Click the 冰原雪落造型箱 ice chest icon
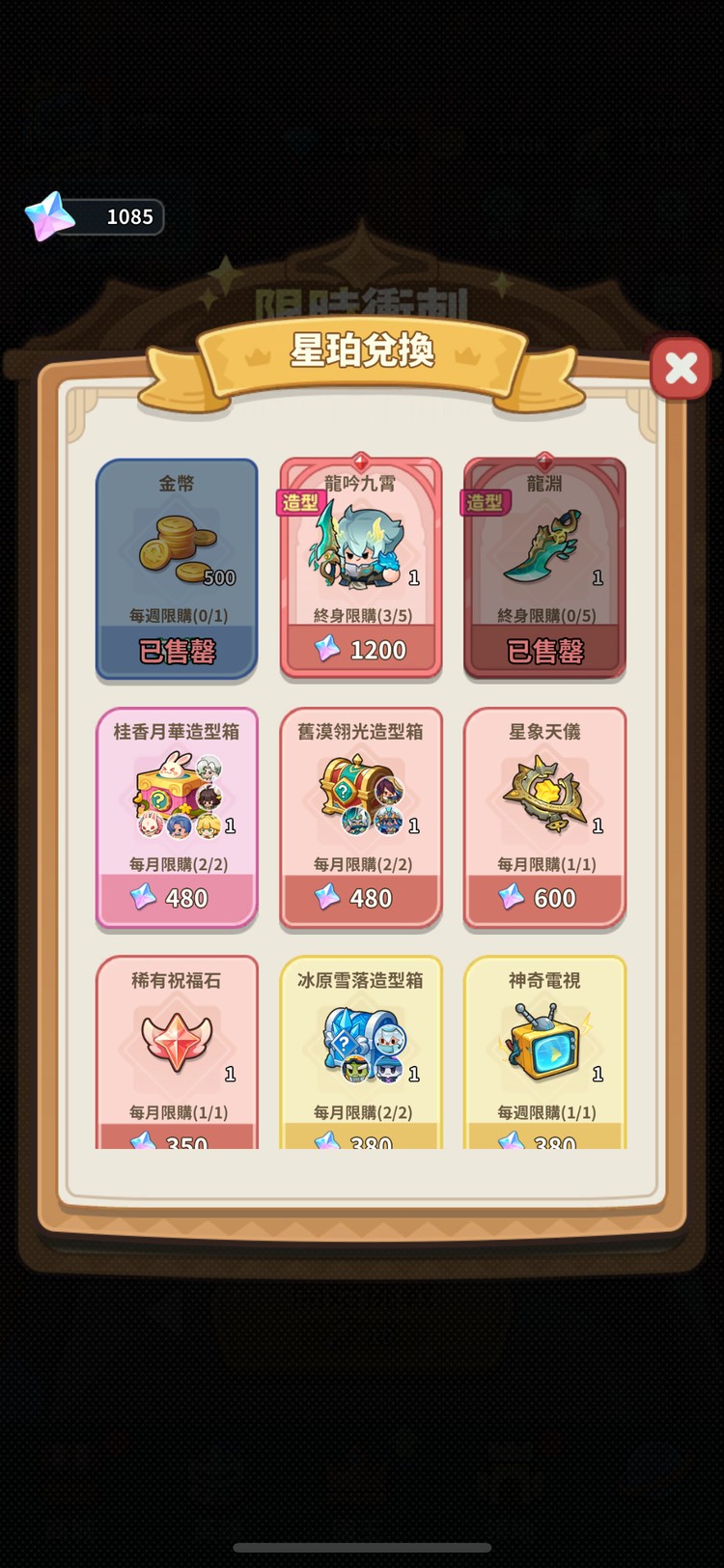Viewport: 724px width, 1568px height. click(x=357, y=1043)
